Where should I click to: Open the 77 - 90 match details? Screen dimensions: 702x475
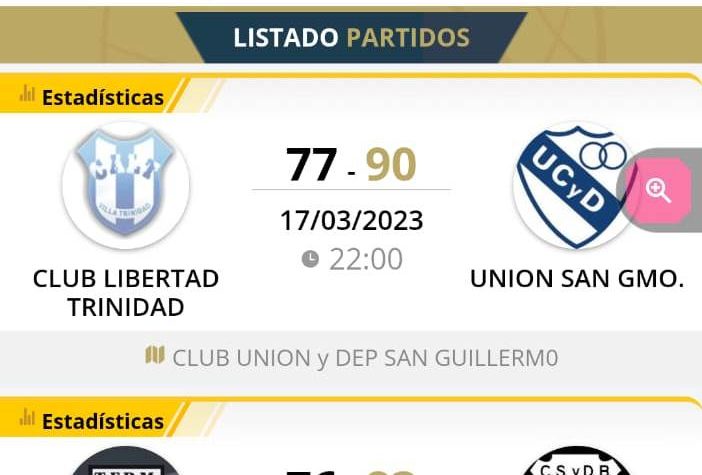coord(351,165)
